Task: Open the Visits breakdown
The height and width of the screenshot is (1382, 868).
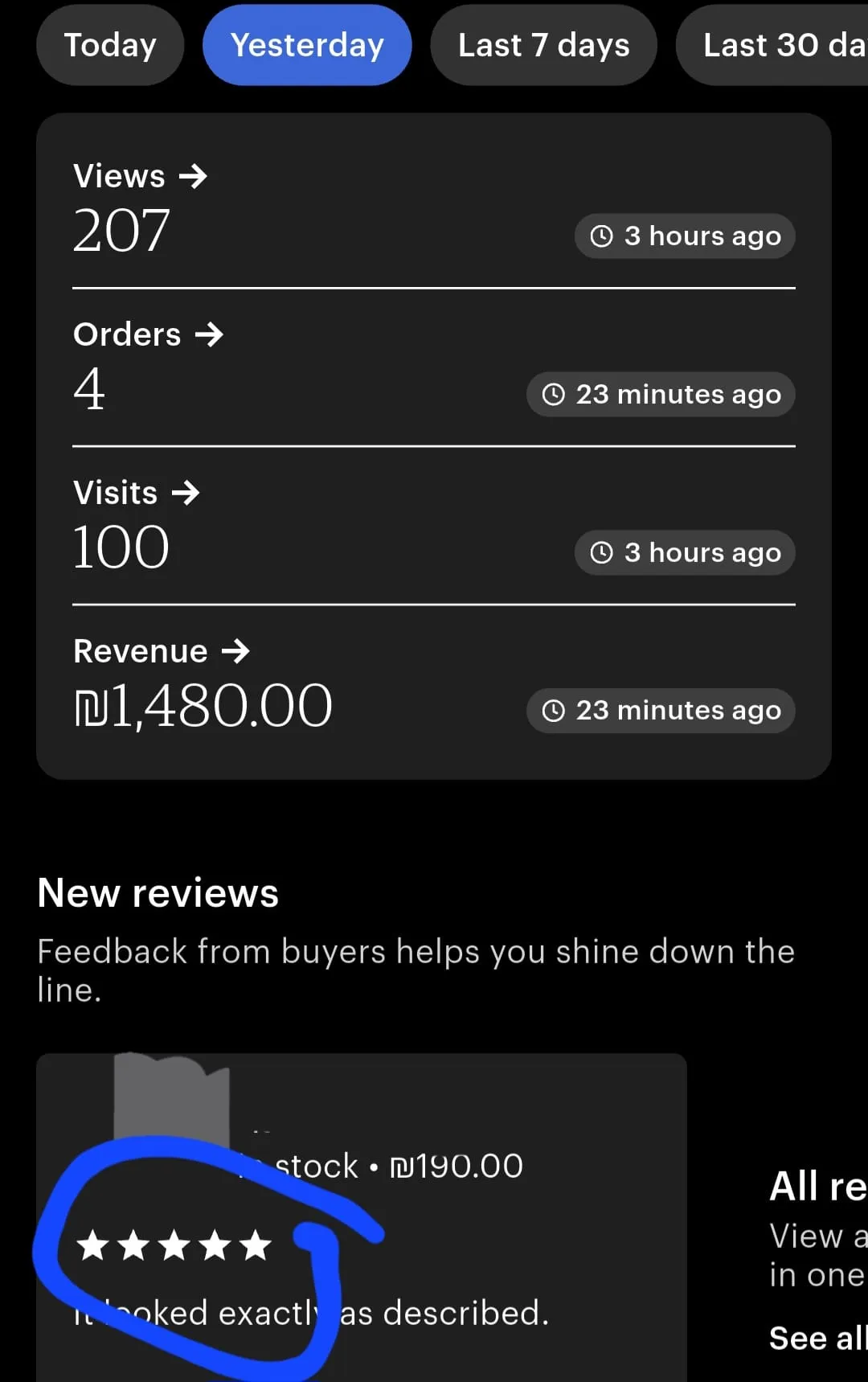Action: pyautogui.click(x=136, y=493)
